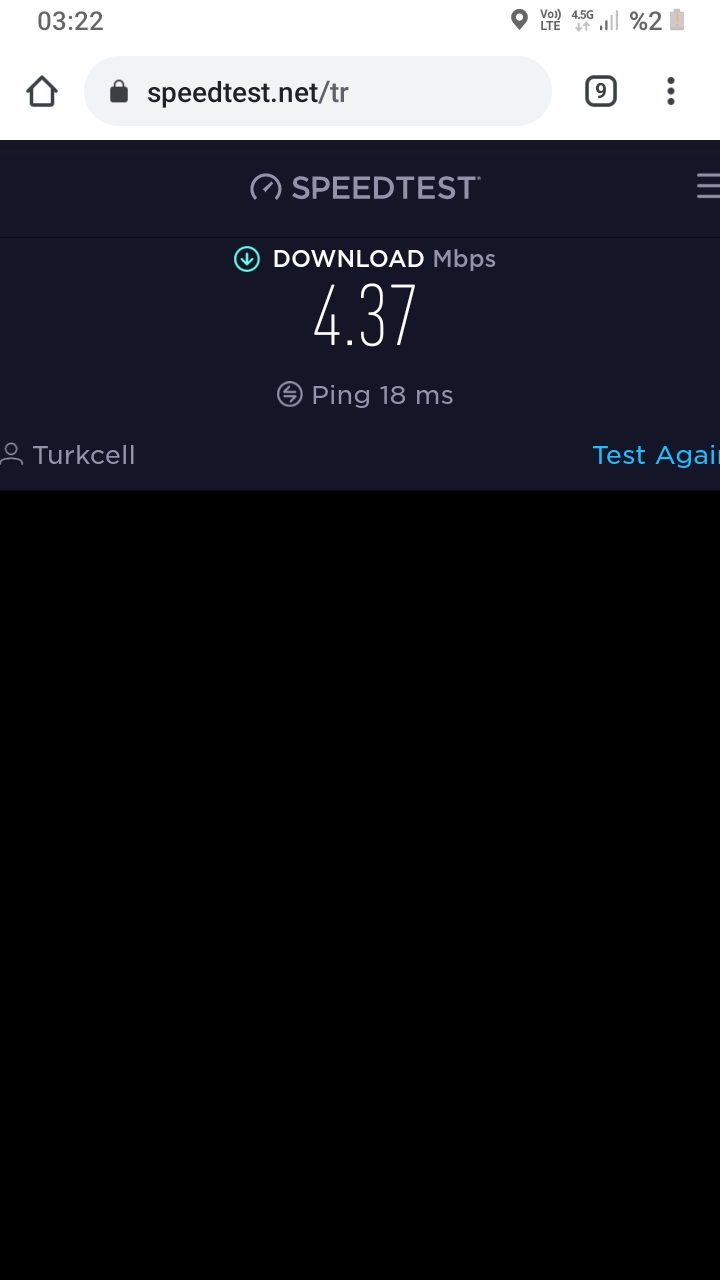Run the speed test again

point(656,455)
